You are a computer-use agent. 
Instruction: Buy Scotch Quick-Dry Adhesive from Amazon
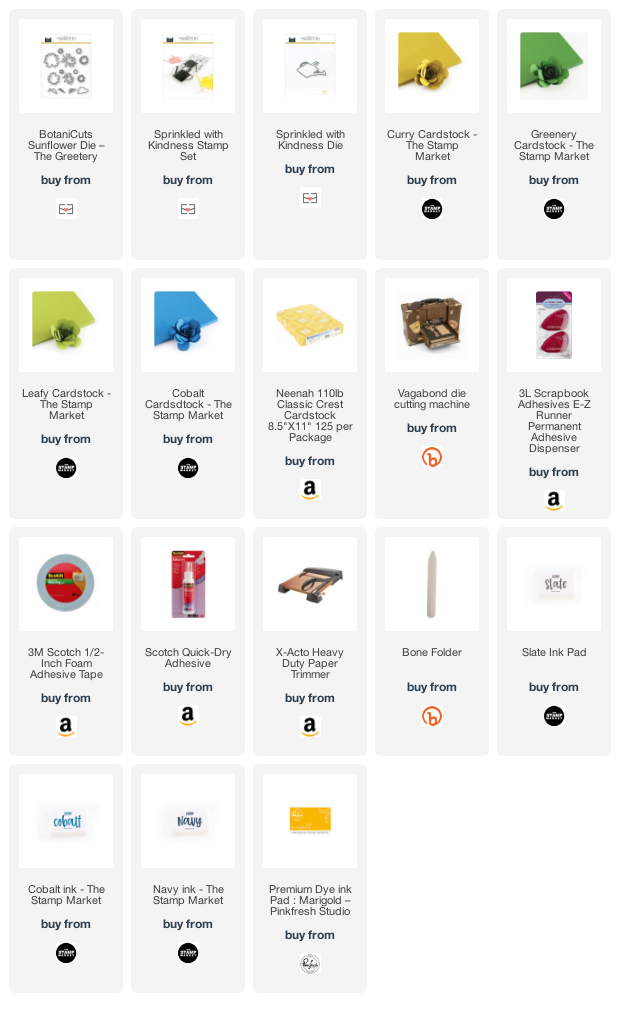188,715
